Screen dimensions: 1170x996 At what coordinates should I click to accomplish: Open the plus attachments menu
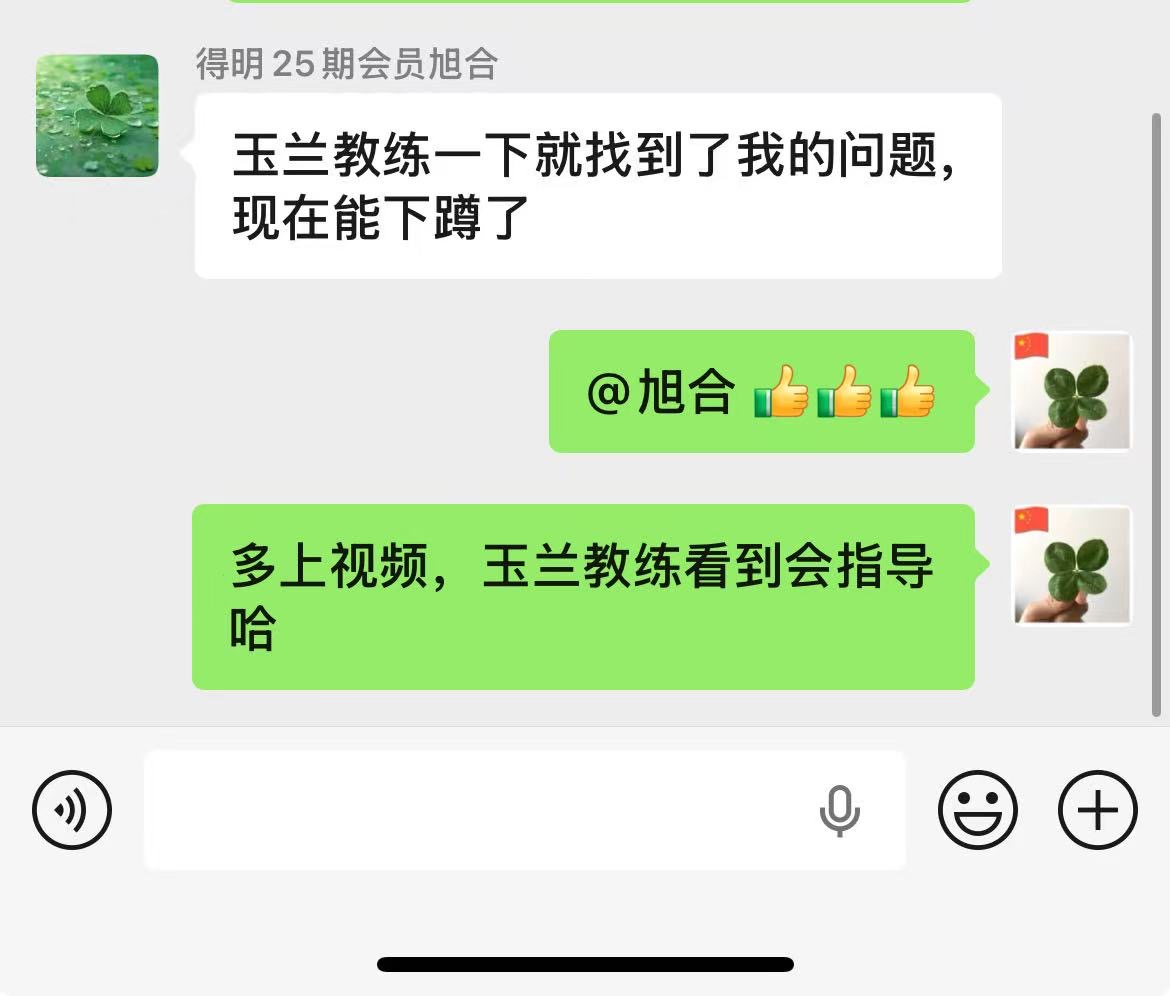[x=1097, y=810]
